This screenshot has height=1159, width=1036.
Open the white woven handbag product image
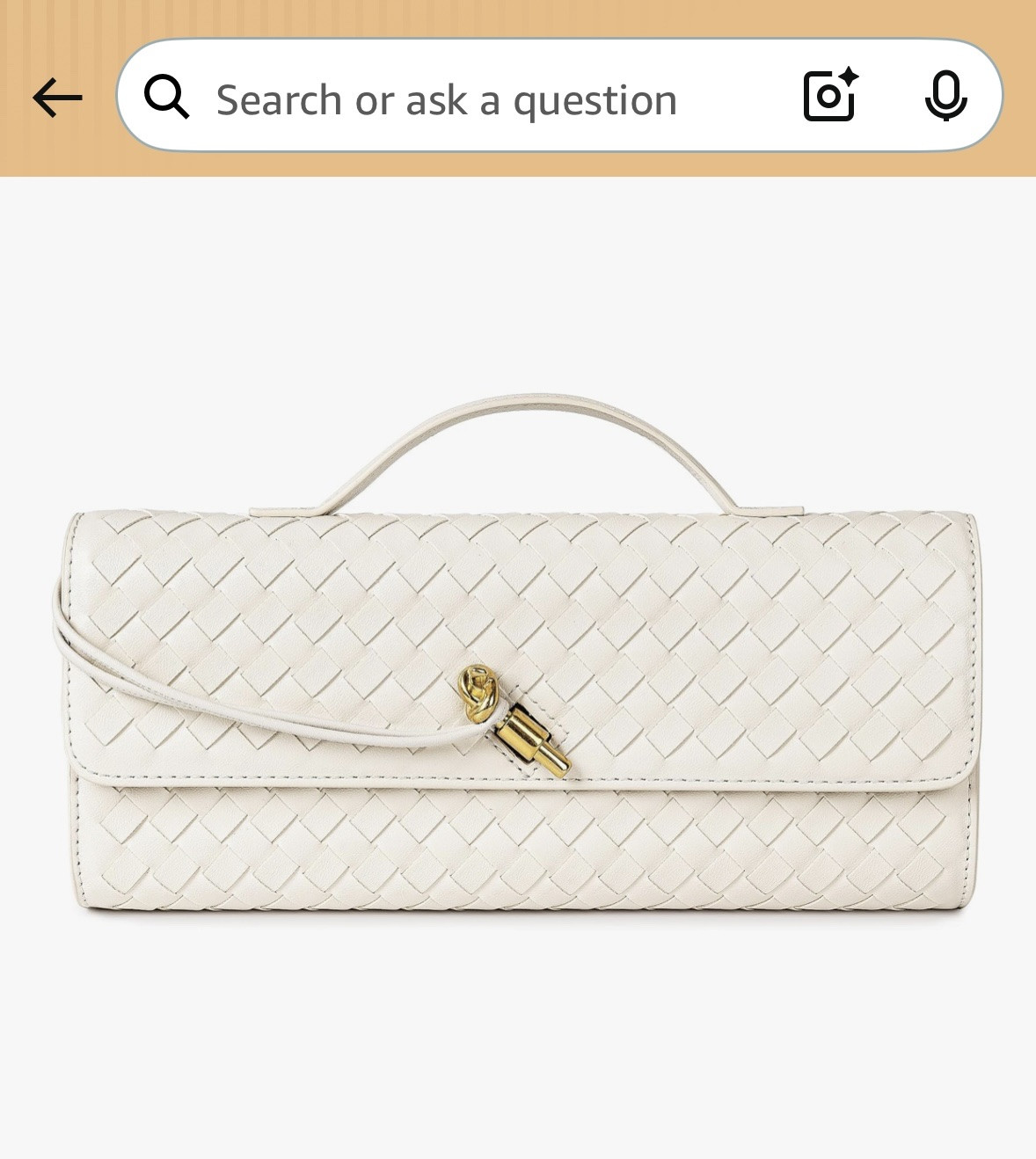click(x=519, y=668)
